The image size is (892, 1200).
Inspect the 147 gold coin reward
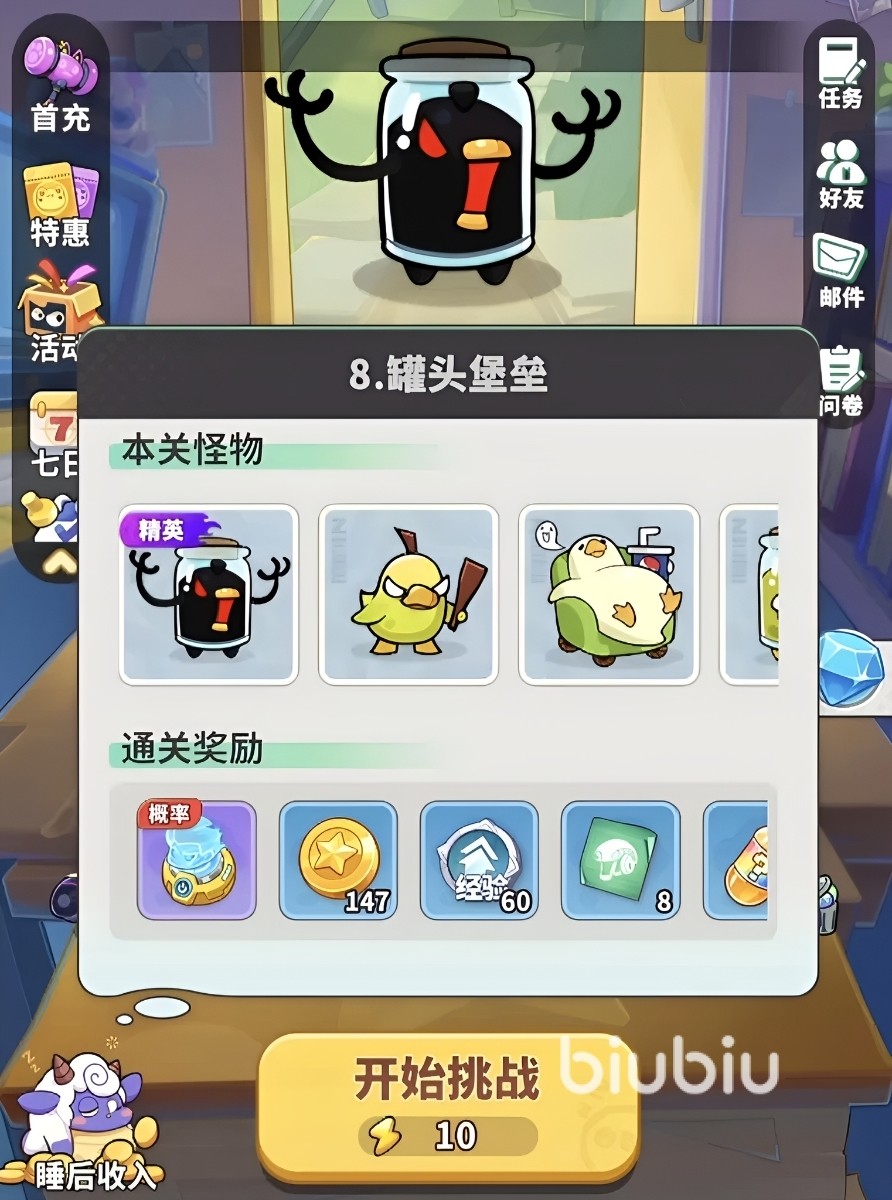[x=338, y=861]
